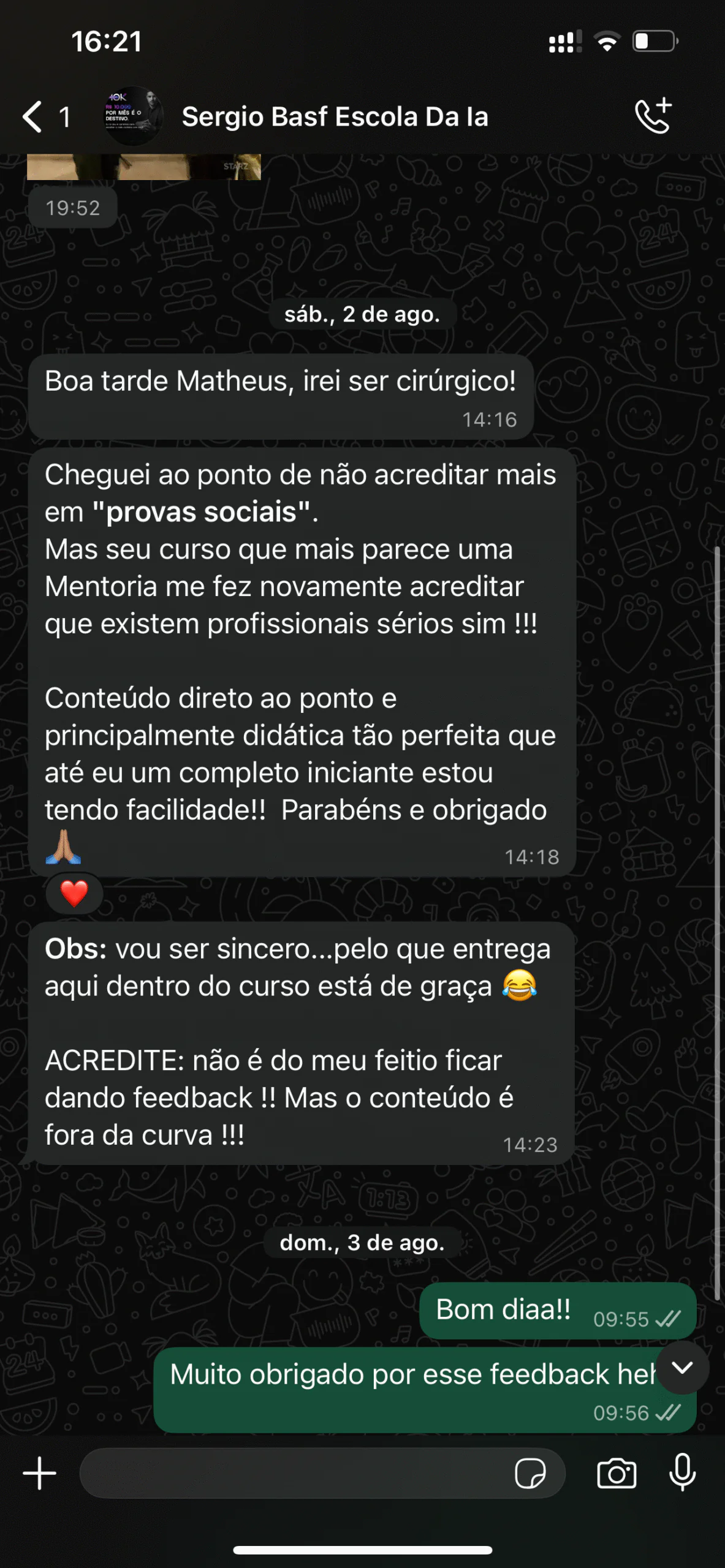Tap the unread chats count badge
This screenshot has height=1568, width=725.
(64, 116)
